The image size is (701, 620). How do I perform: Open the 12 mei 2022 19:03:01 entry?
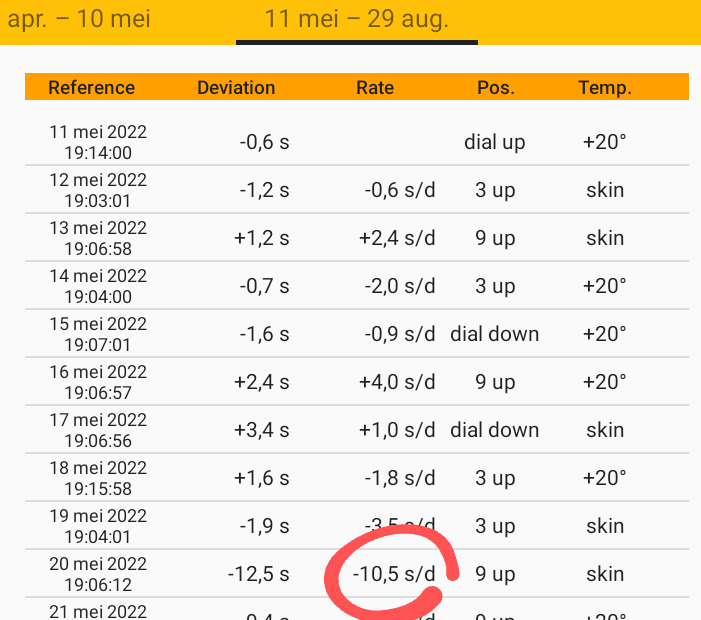click(356, 190)
